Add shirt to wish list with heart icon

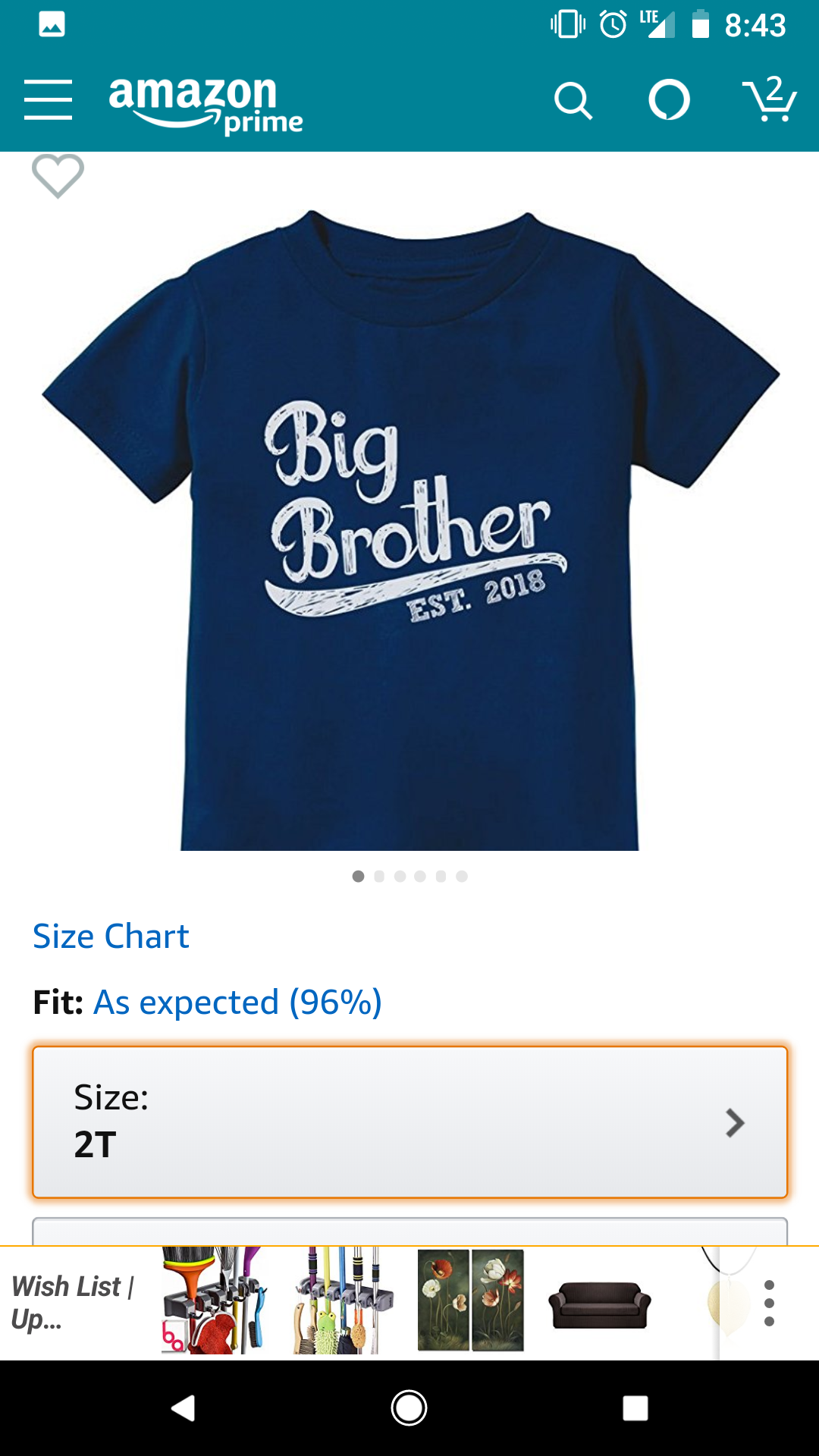(x=58, y=176)
